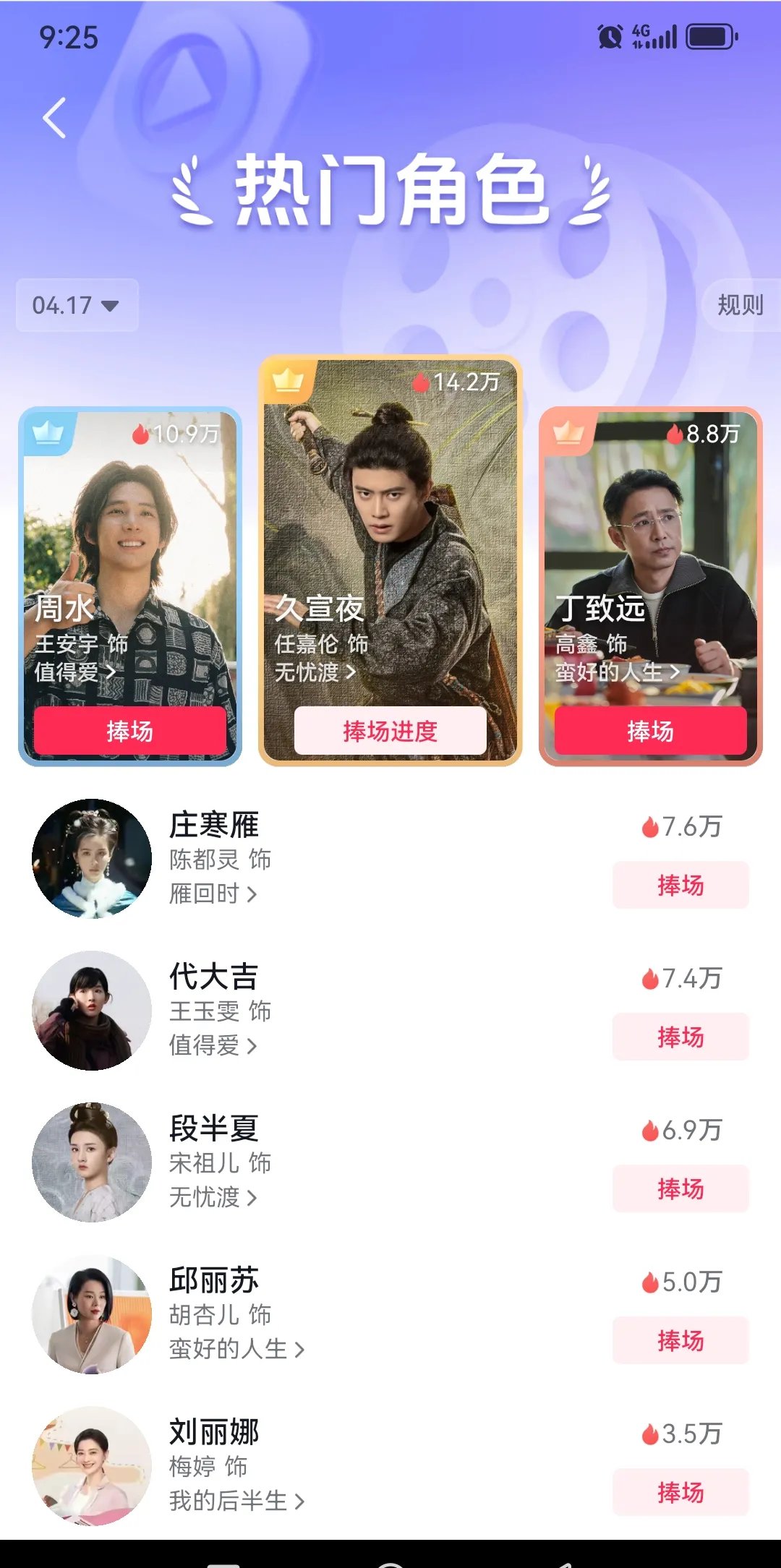The image size is (781, 1568).
Task: Open 捧场进度 for 久宣夜
Action: click(390, 731)
